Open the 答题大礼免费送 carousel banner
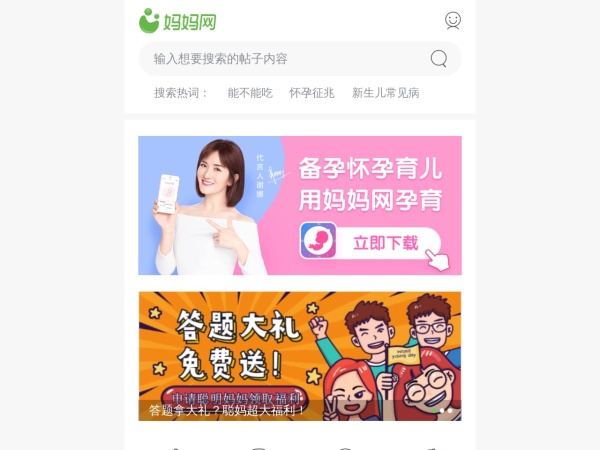Screen dimensions: 600x450 [x=300, y=355]
